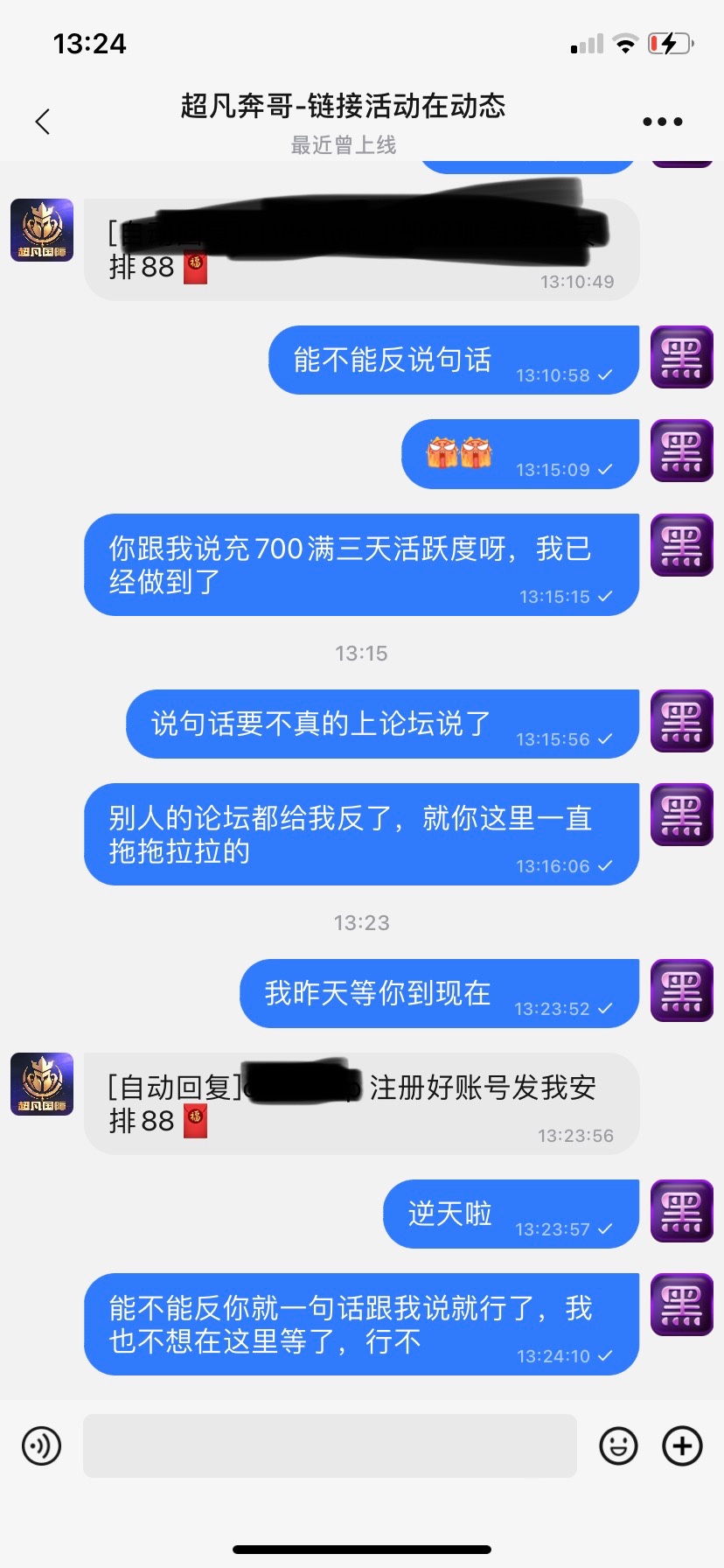Open the plus attachment menu
724x1568 pixels.
pos(683,1445)
